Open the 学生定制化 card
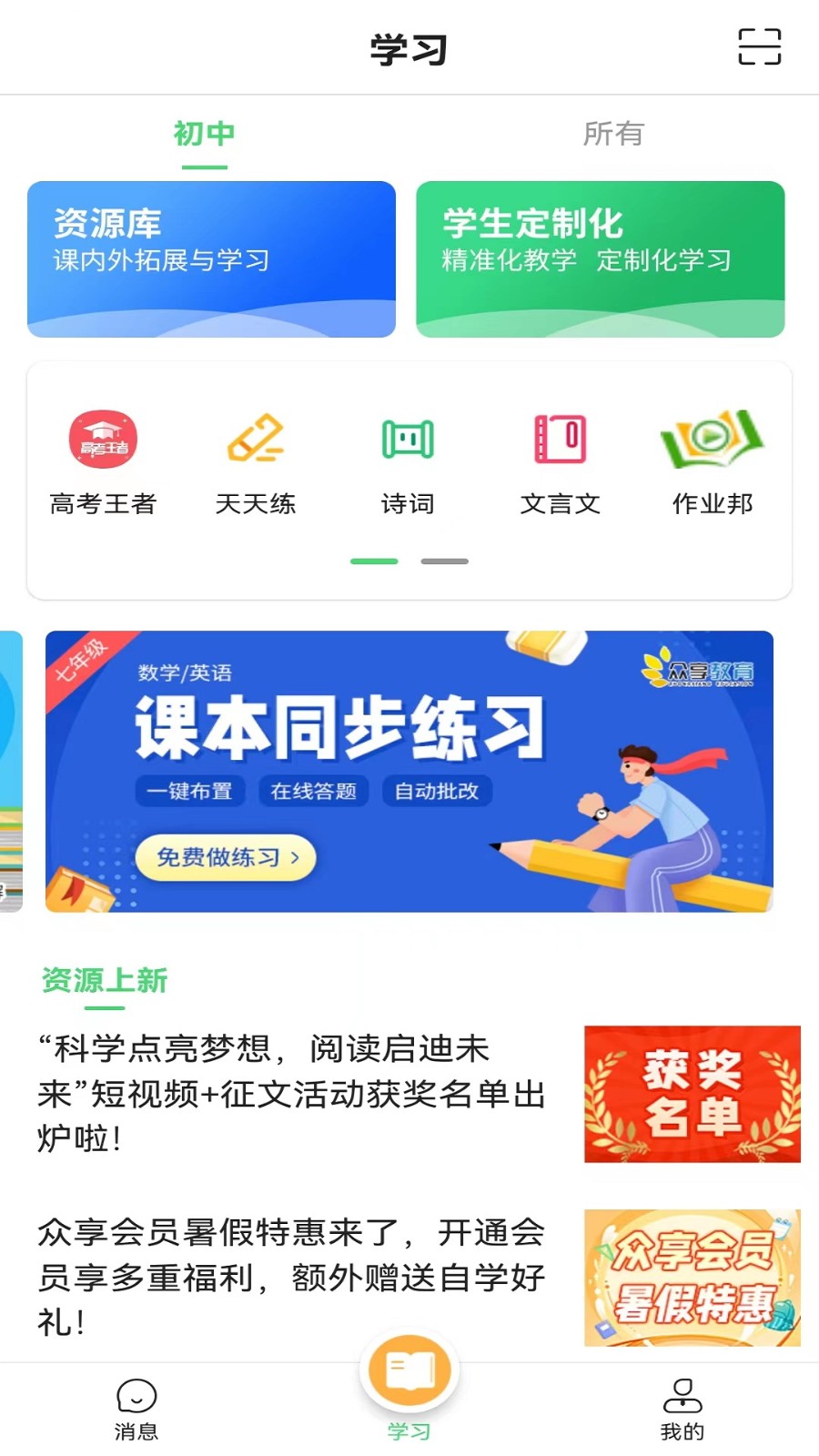The height and width of the screenshot is (1456, 819). click(601, 258)
